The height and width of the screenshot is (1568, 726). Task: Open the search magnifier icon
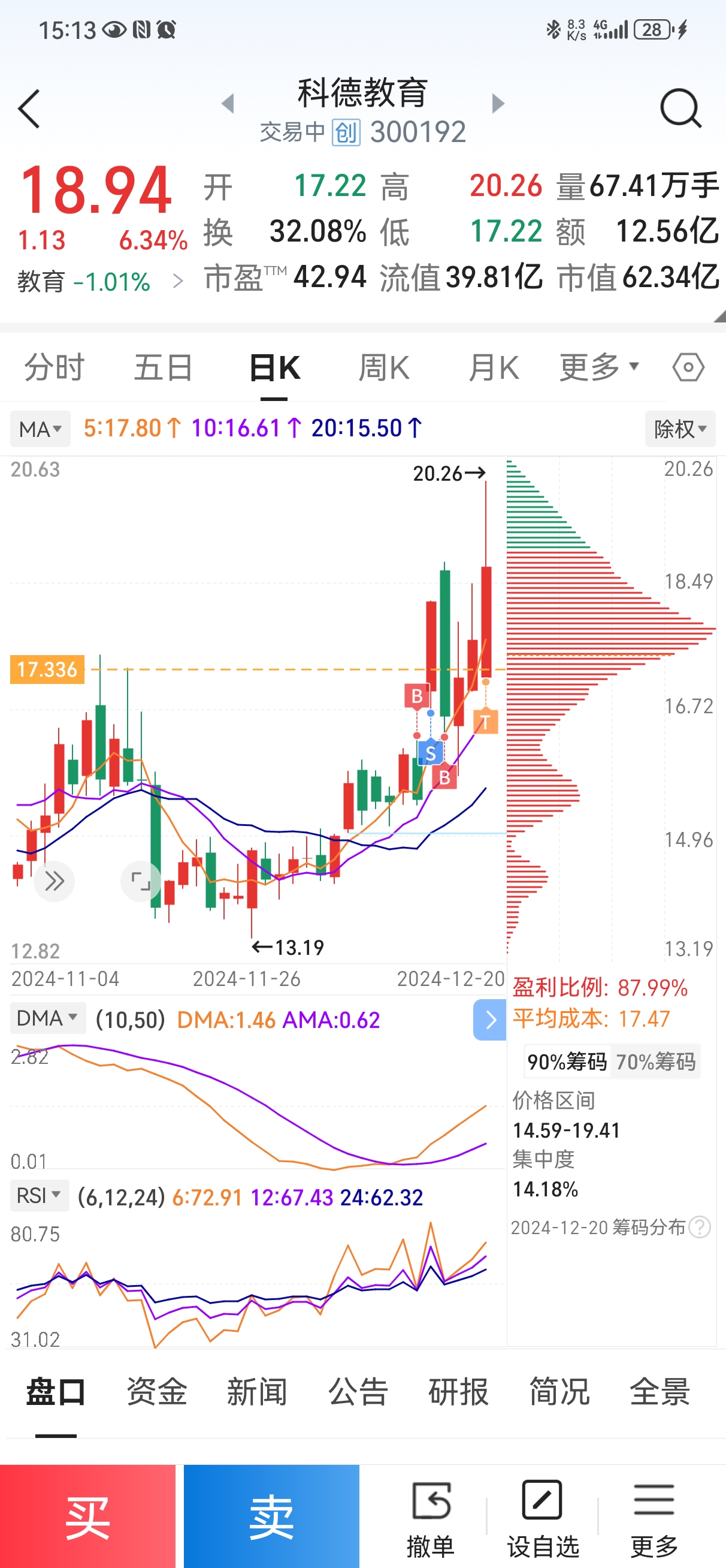(680, 108)
